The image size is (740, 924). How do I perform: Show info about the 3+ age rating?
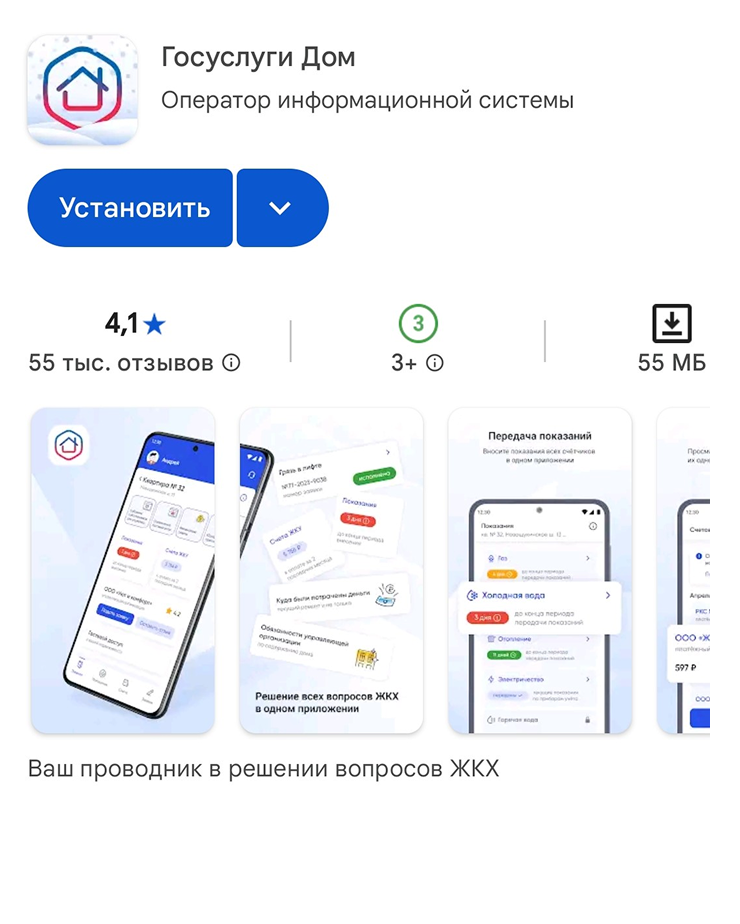click(434, 363)
